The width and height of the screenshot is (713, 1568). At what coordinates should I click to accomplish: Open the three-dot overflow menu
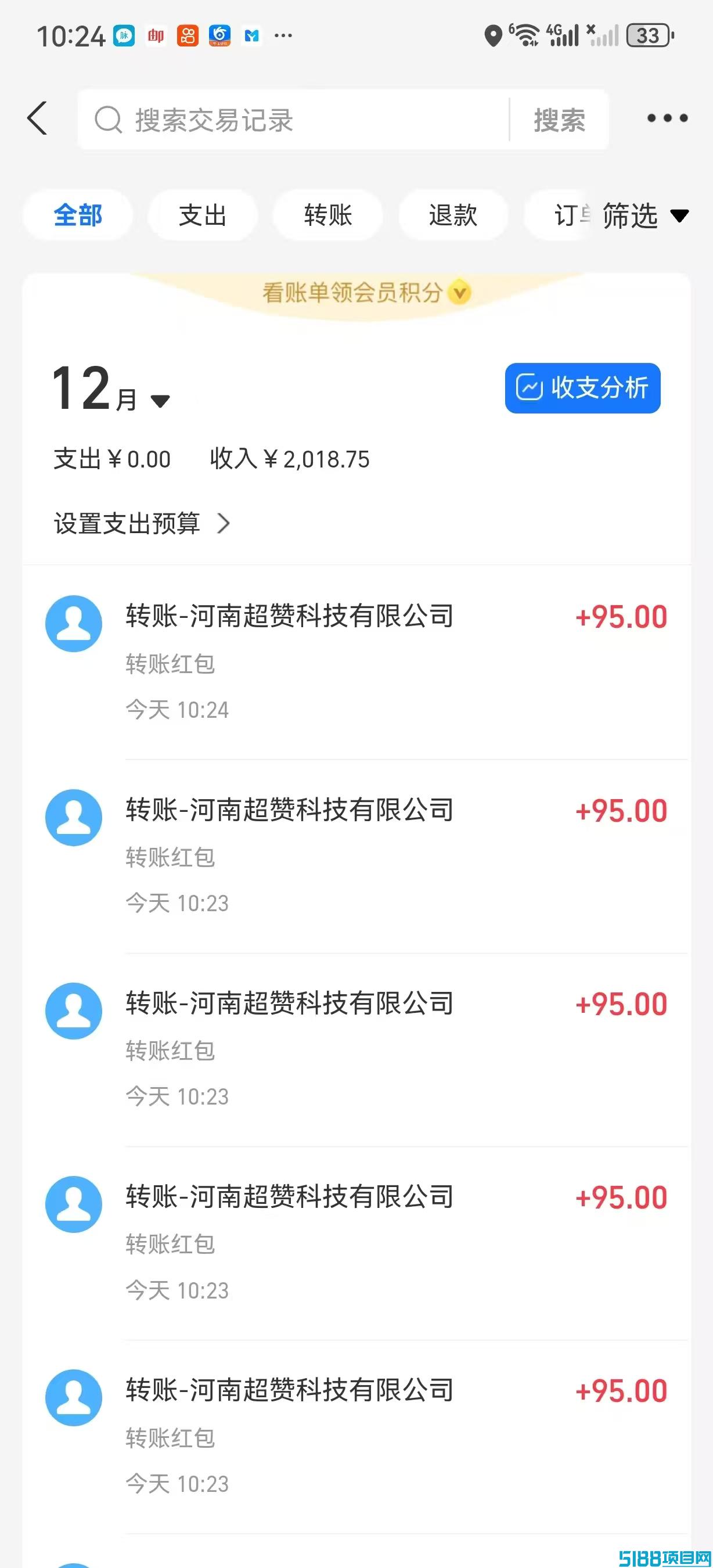pyautogui.click(x=667, y=118)
